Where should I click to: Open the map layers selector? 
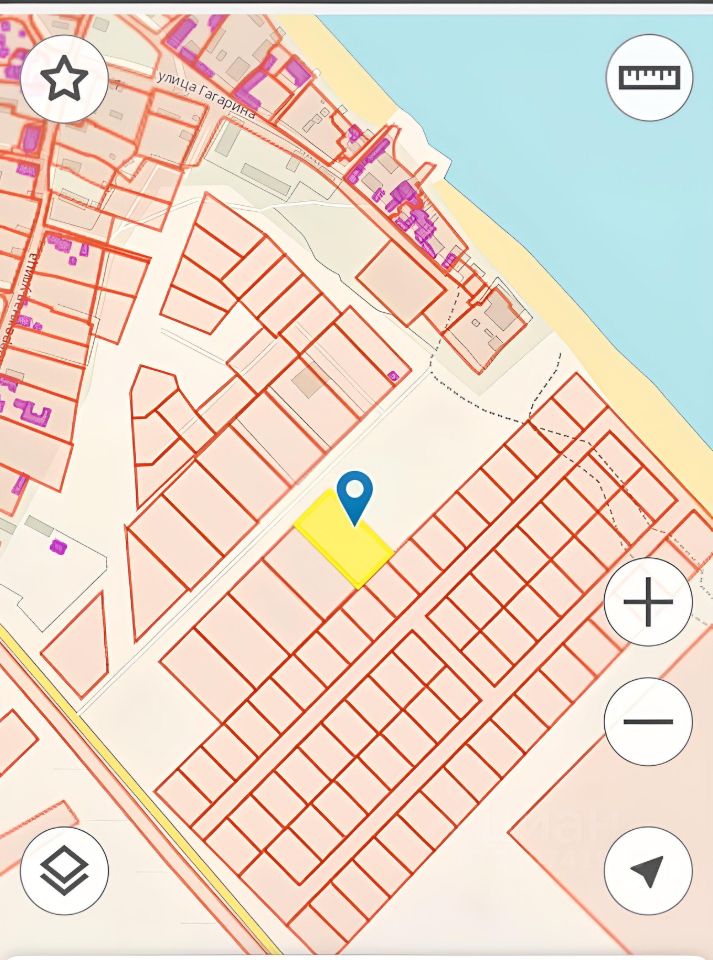64,870
